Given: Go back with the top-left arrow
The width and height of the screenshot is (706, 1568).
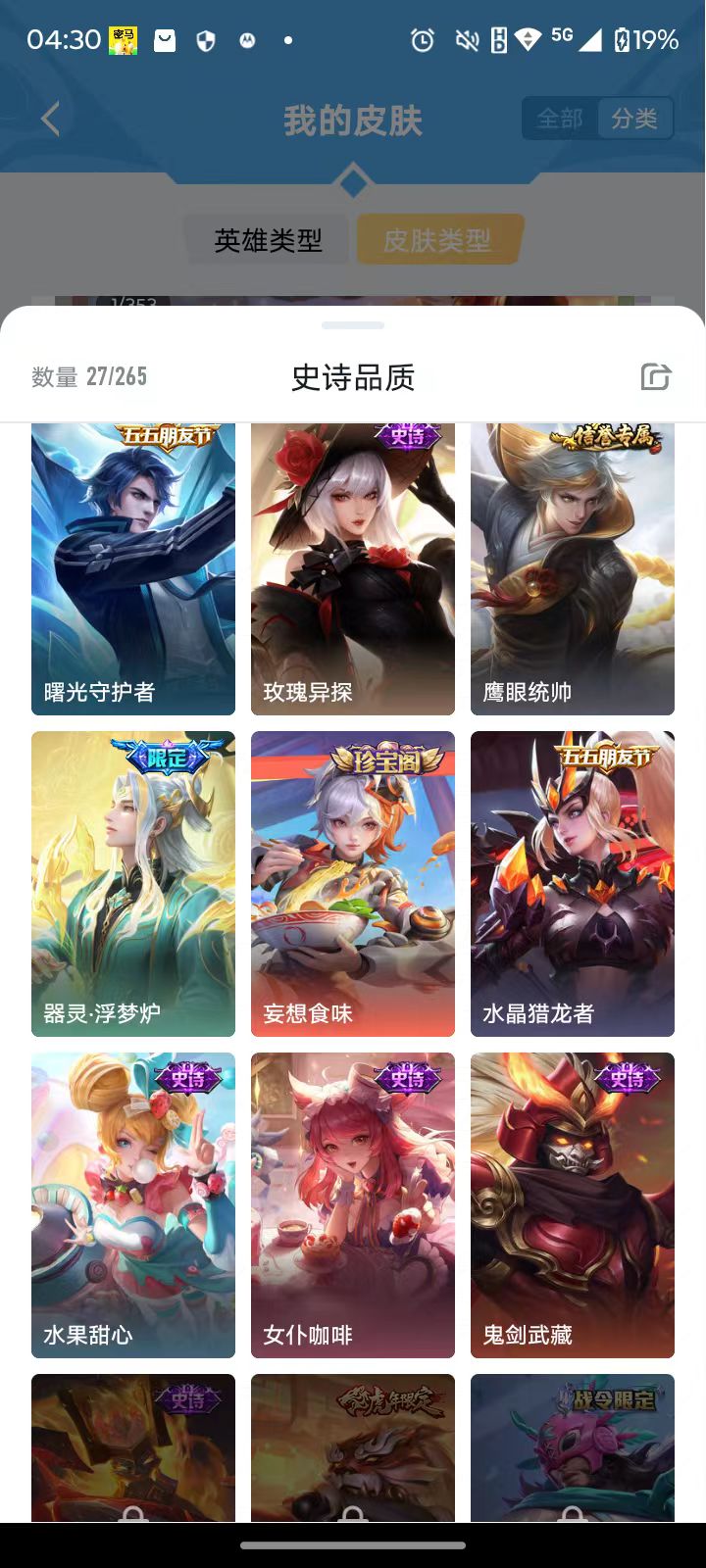Looking at the screenshot, I should pyautogui.click(x=51, y=120).
